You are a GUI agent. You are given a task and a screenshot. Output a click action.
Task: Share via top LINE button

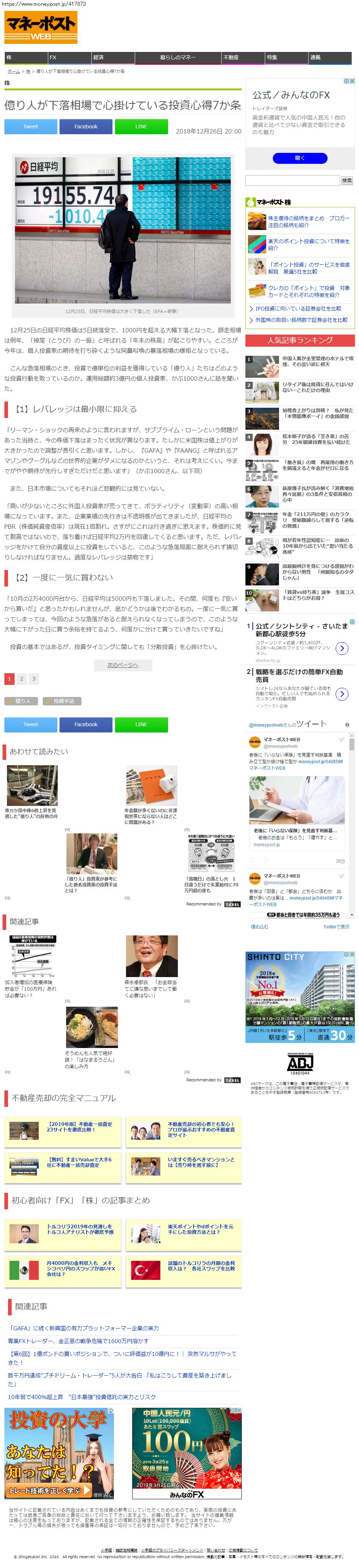point(141,127)
